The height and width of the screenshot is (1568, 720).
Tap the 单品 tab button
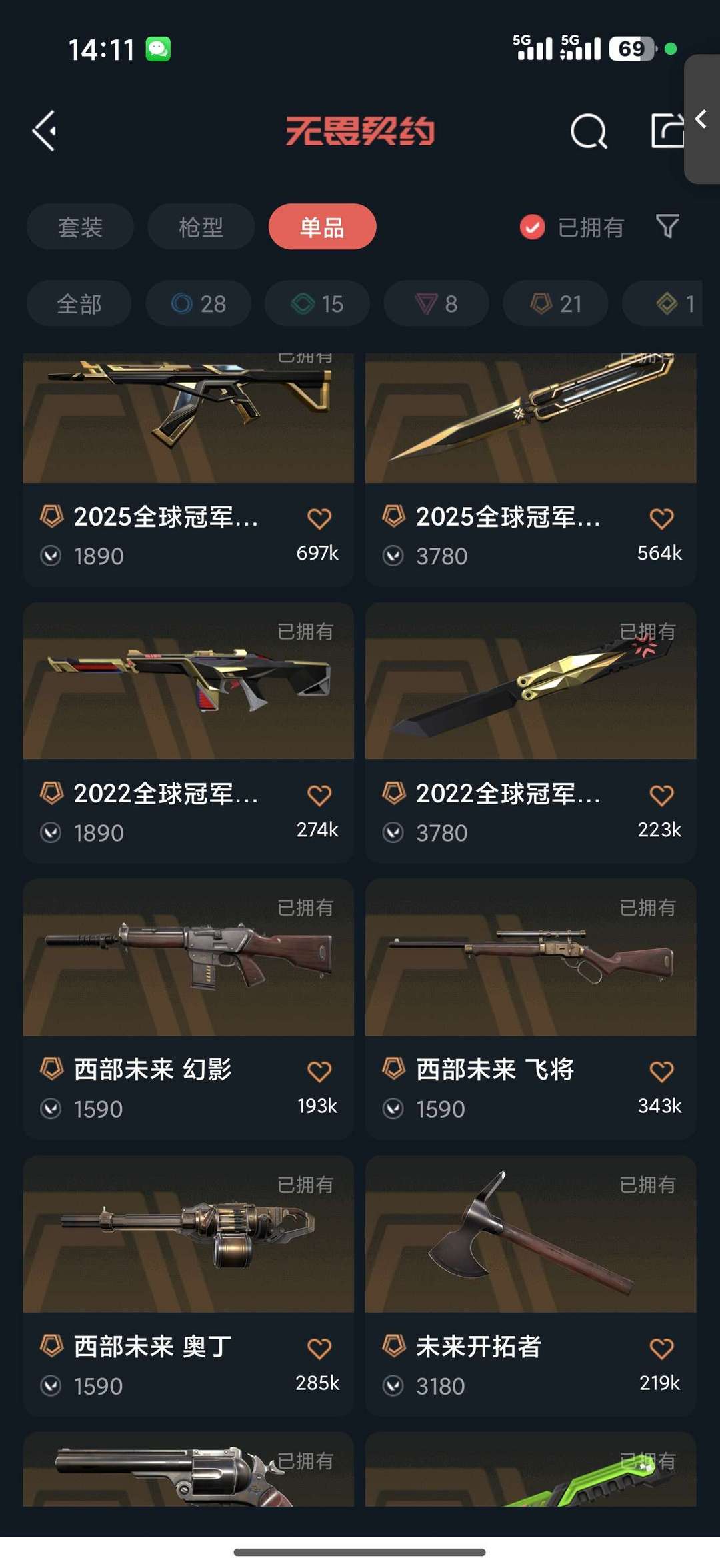point(321,227)
